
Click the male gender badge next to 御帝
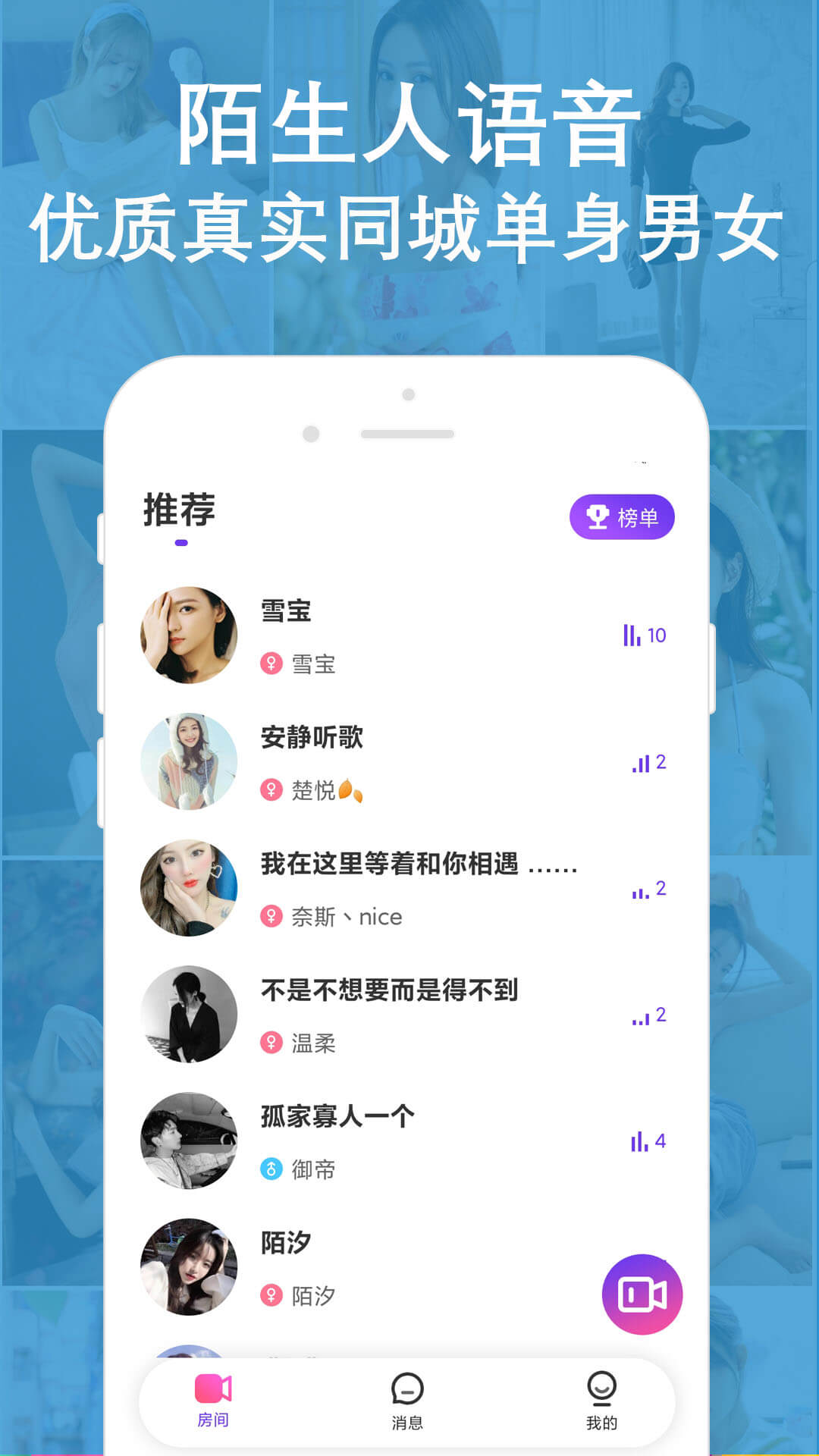[271, 1170]
